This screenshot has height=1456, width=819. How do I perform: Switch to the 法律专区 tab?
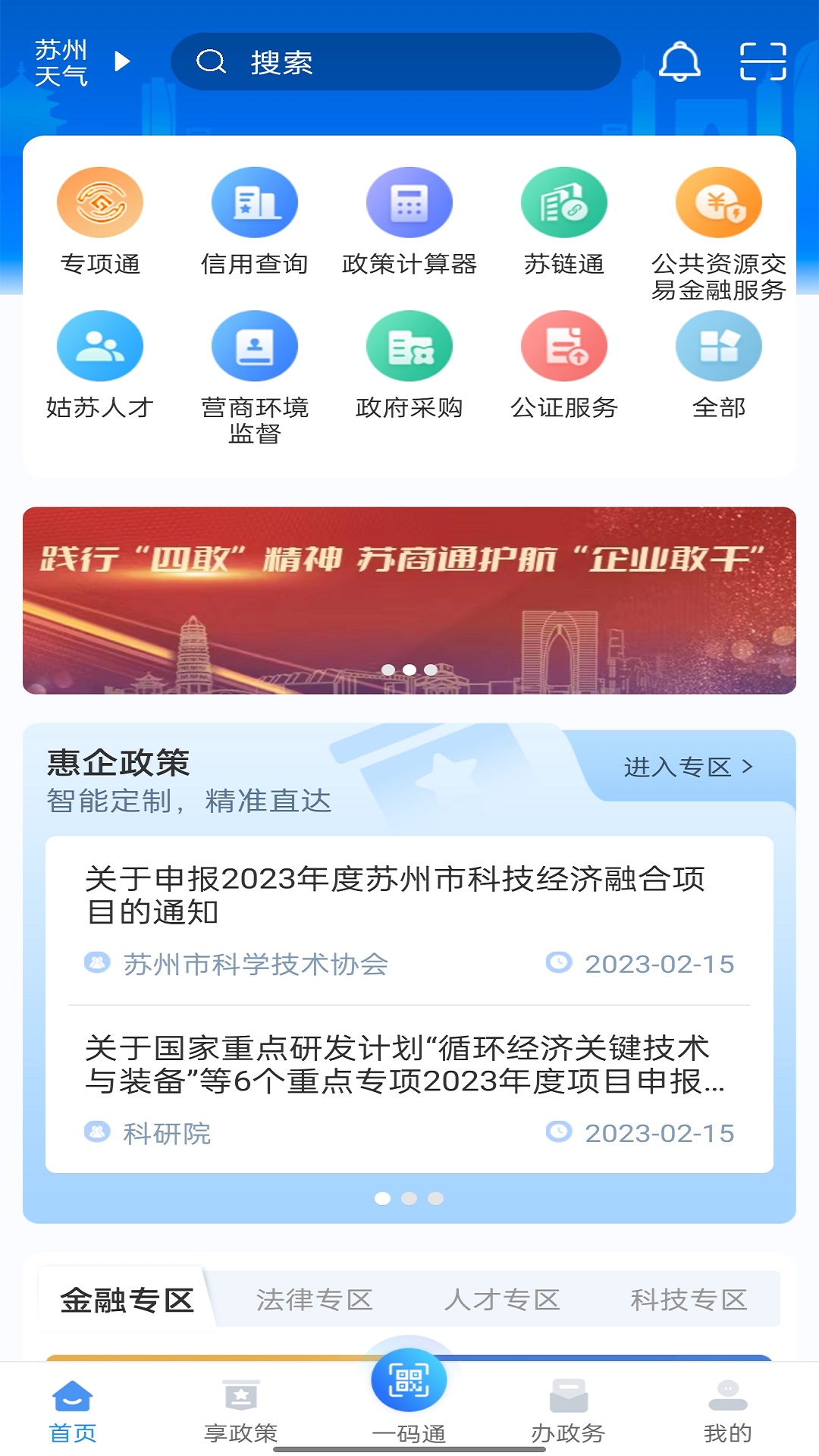[x=314, y=1300]
